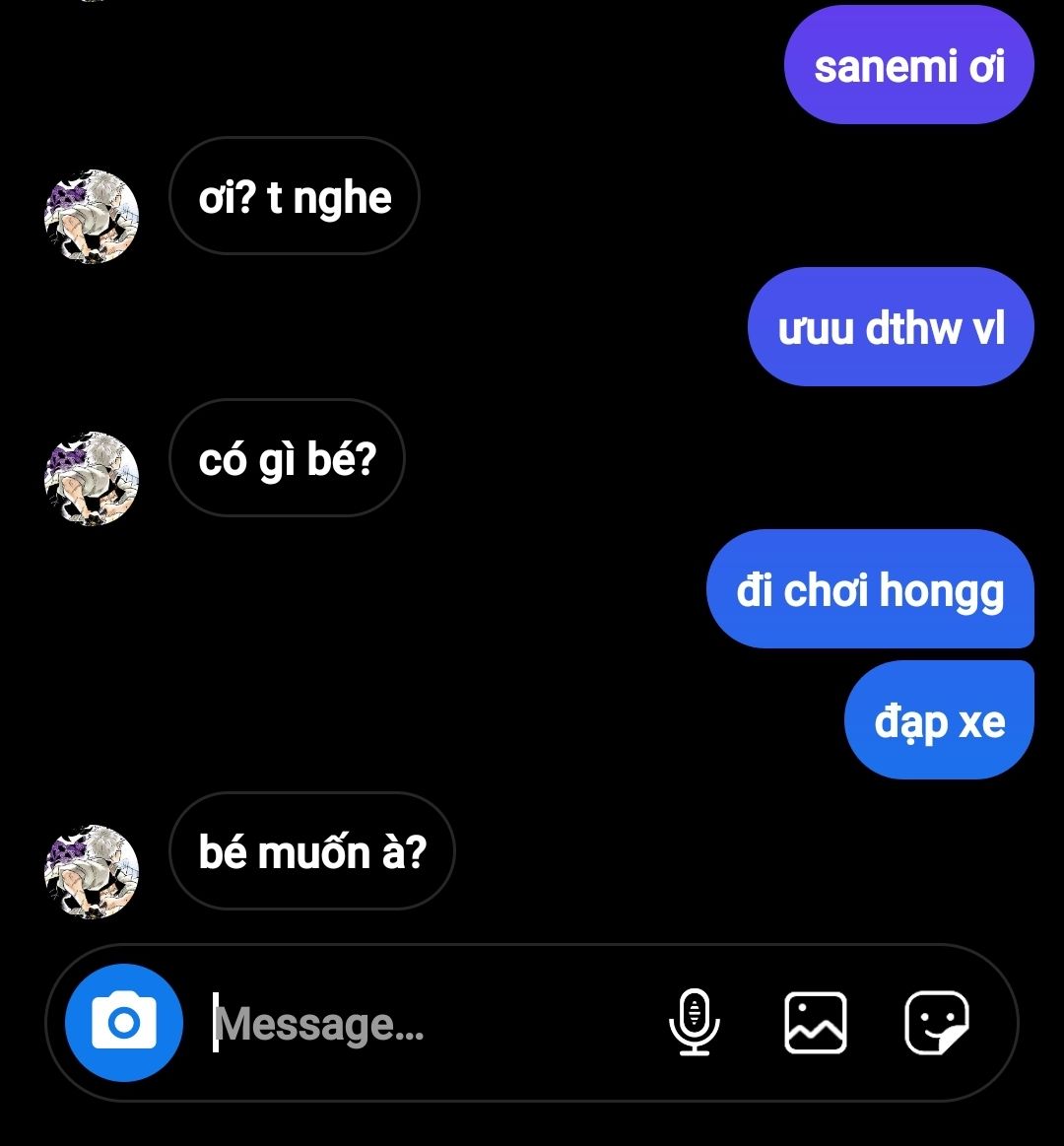Open sender's avatar next to "bé muốn à?"

tap(92, 871)
